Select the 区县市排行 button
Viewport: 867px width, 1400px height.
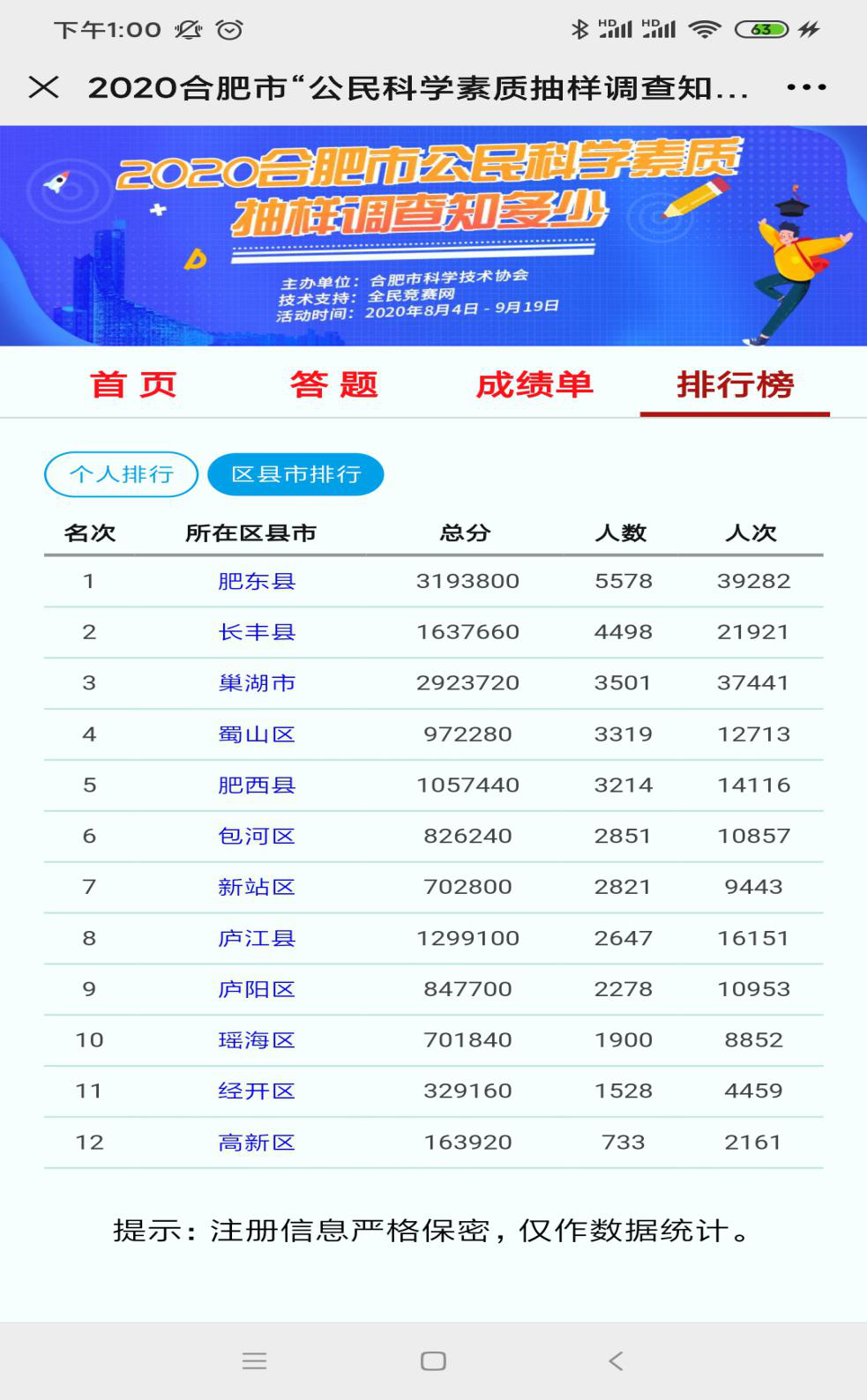pos(295,474)
